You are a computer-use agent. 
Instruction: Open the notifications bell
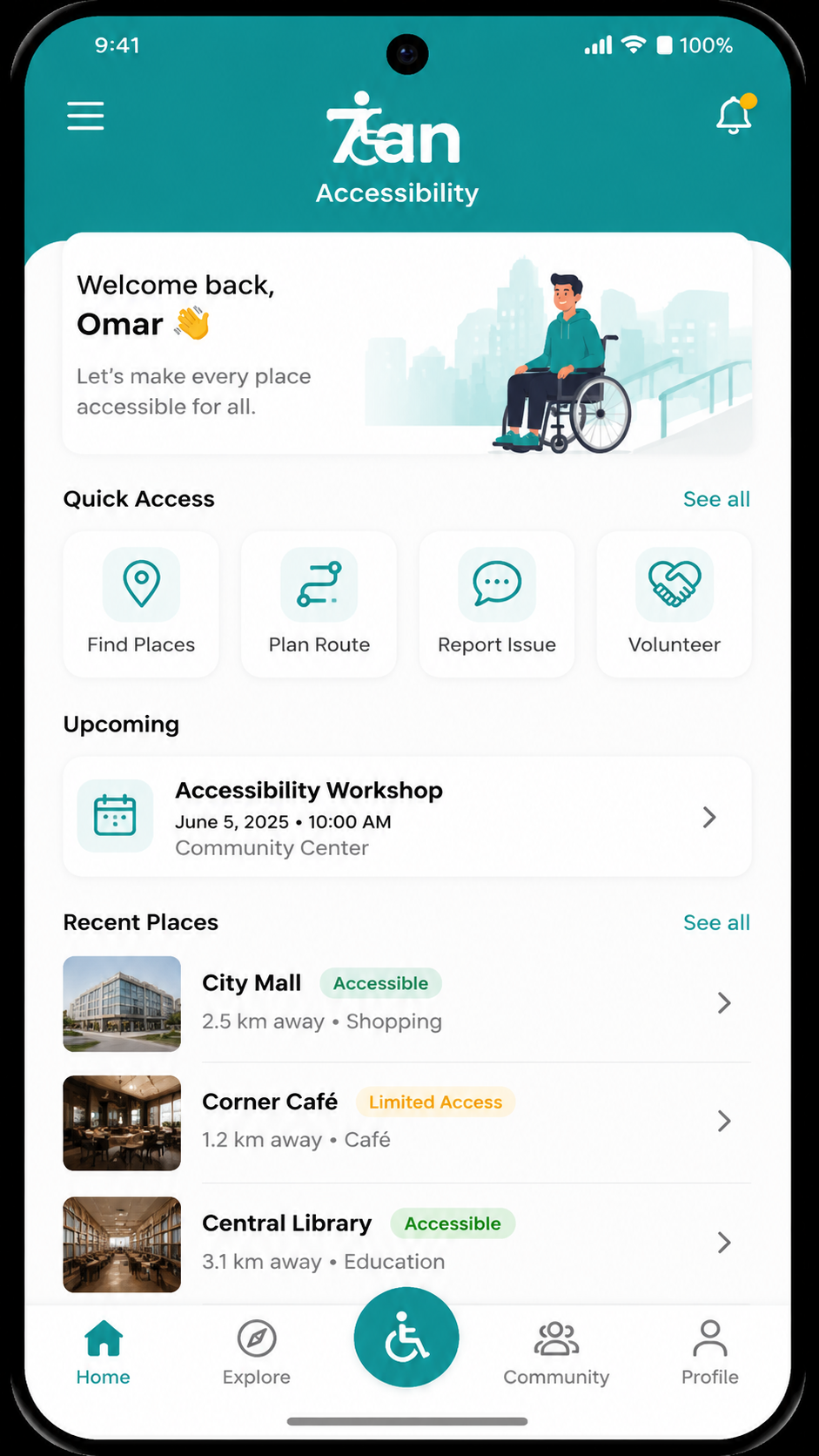735,115
